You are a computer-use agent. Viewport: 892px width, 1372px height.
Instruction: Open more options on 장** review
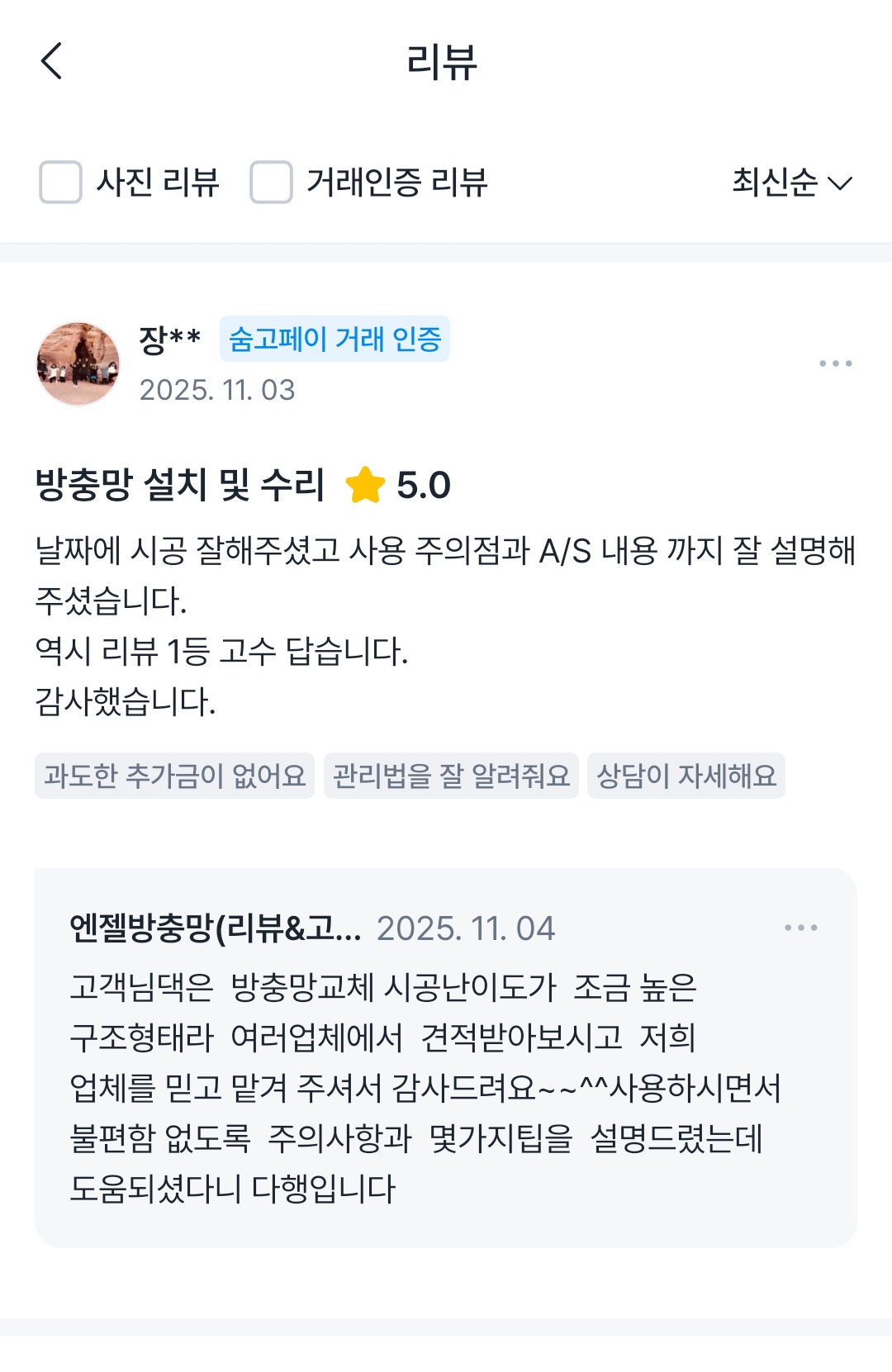tap(835, 363)
